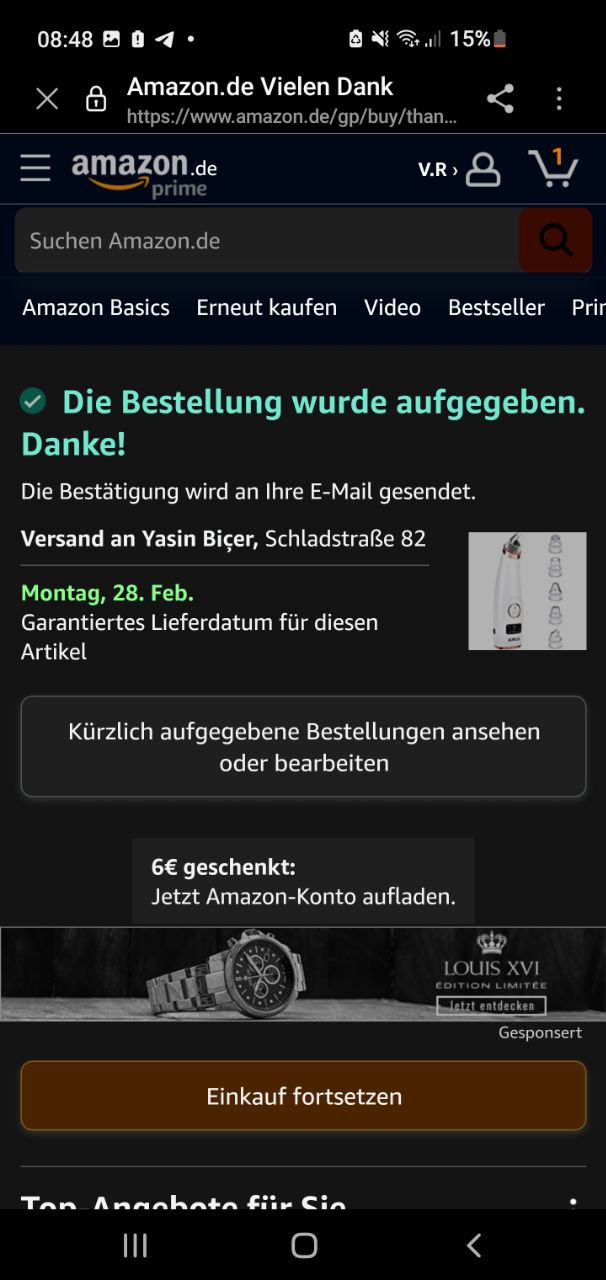
Task: Select the Bestseller tab
Action: click(496, 308)
